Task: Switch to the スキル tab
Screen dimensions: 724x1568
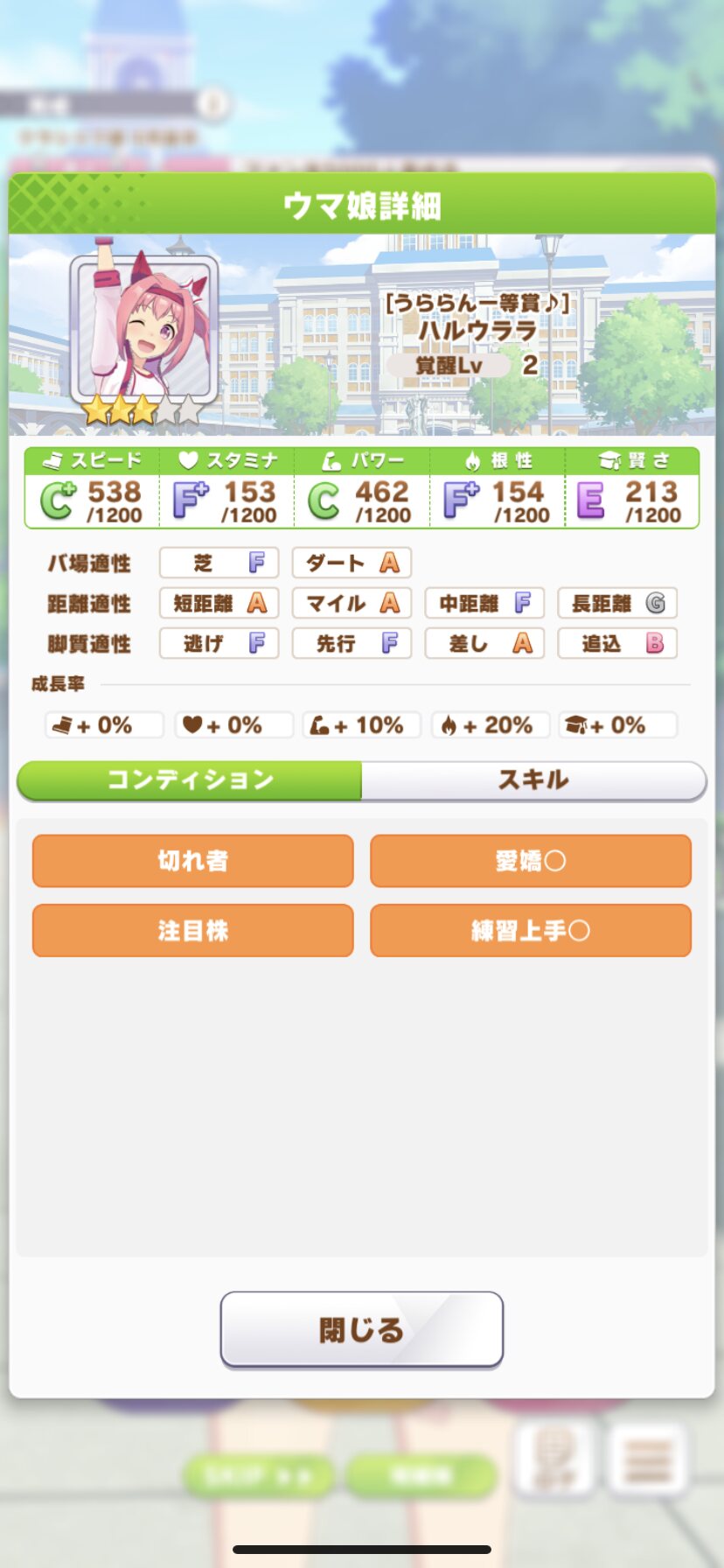Action: (x=533, y=780)
